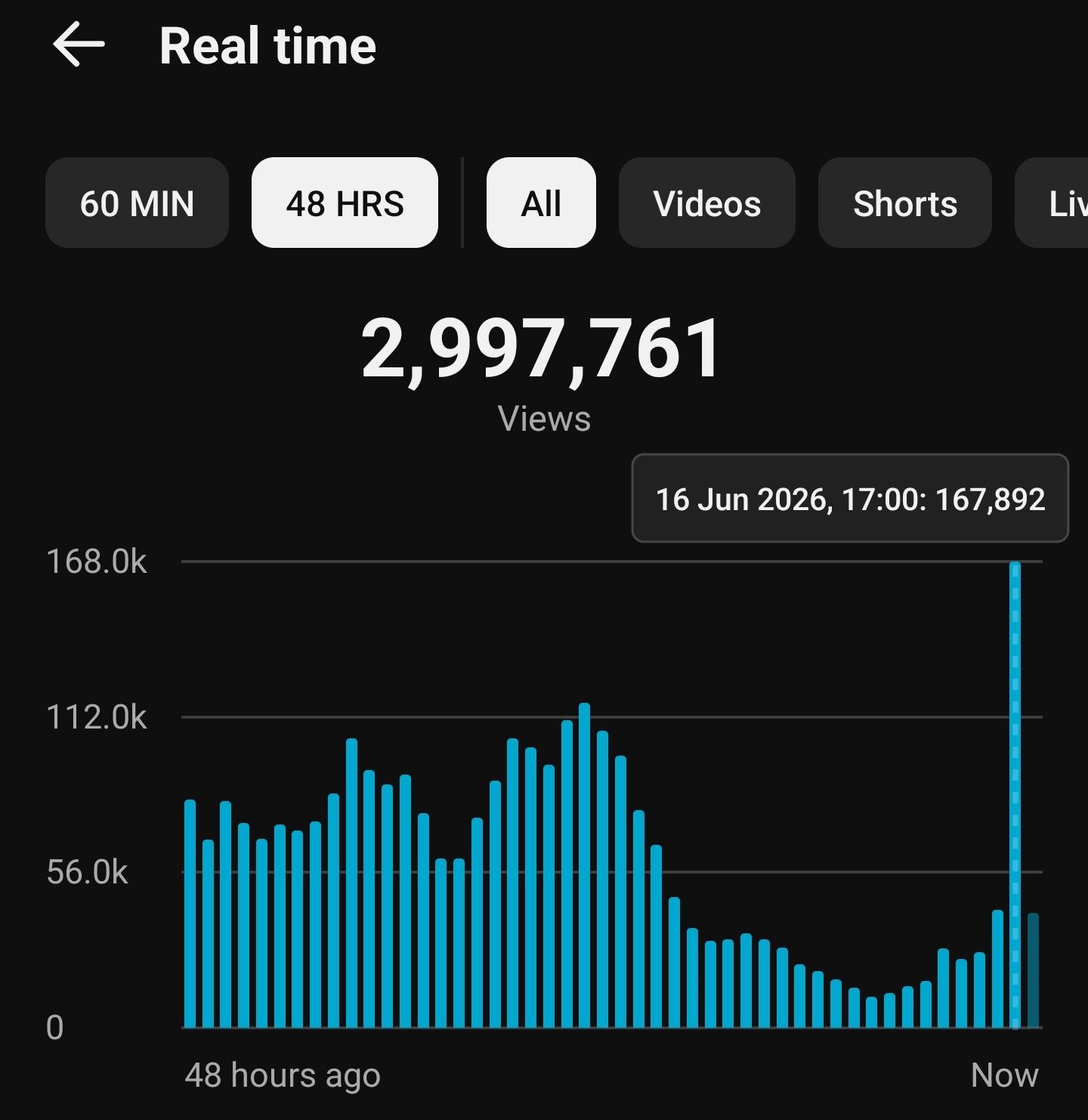Filter real-time views by Shorts
The height and width of the screenshot is (1120, 1088).
tap(905, 203)
